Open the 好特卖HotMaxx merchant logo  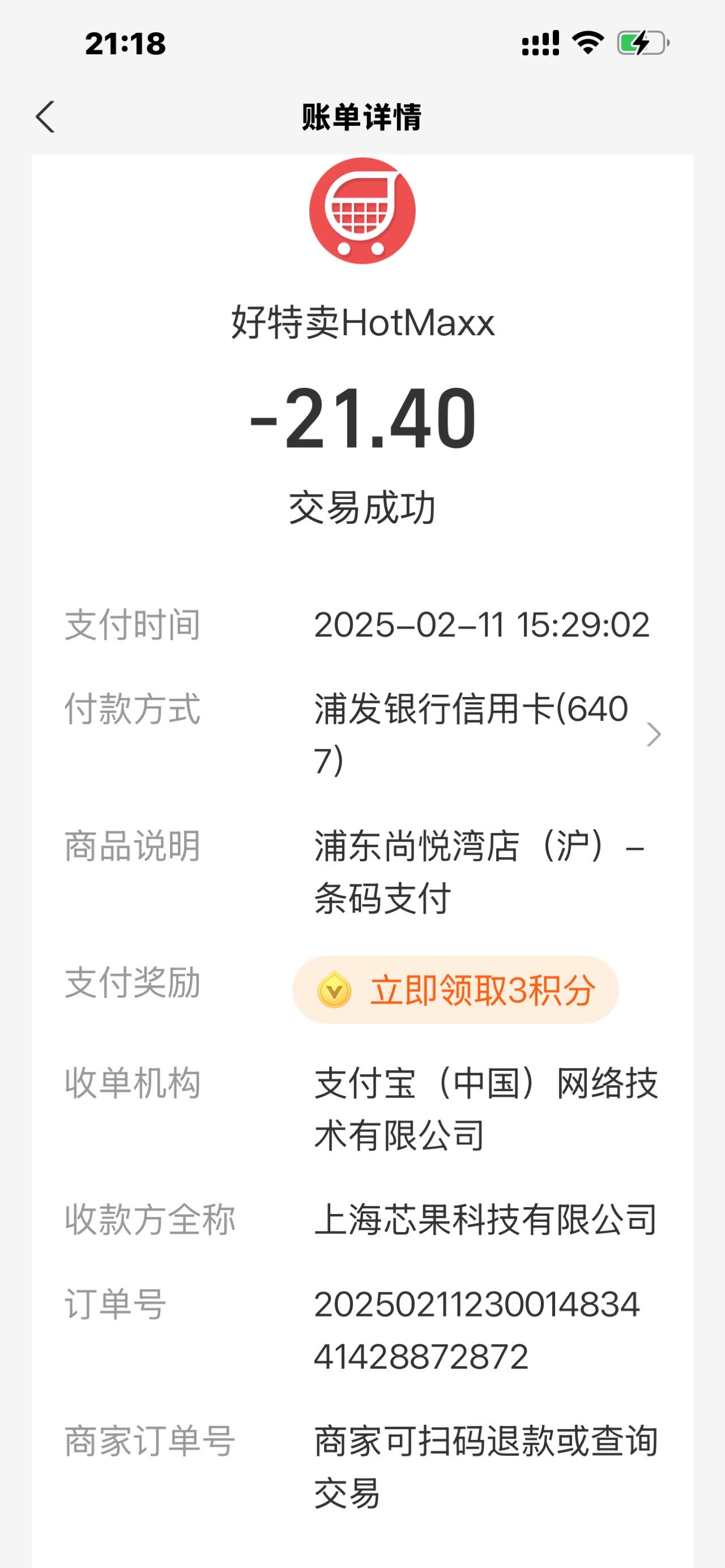(x=362, y=211)
